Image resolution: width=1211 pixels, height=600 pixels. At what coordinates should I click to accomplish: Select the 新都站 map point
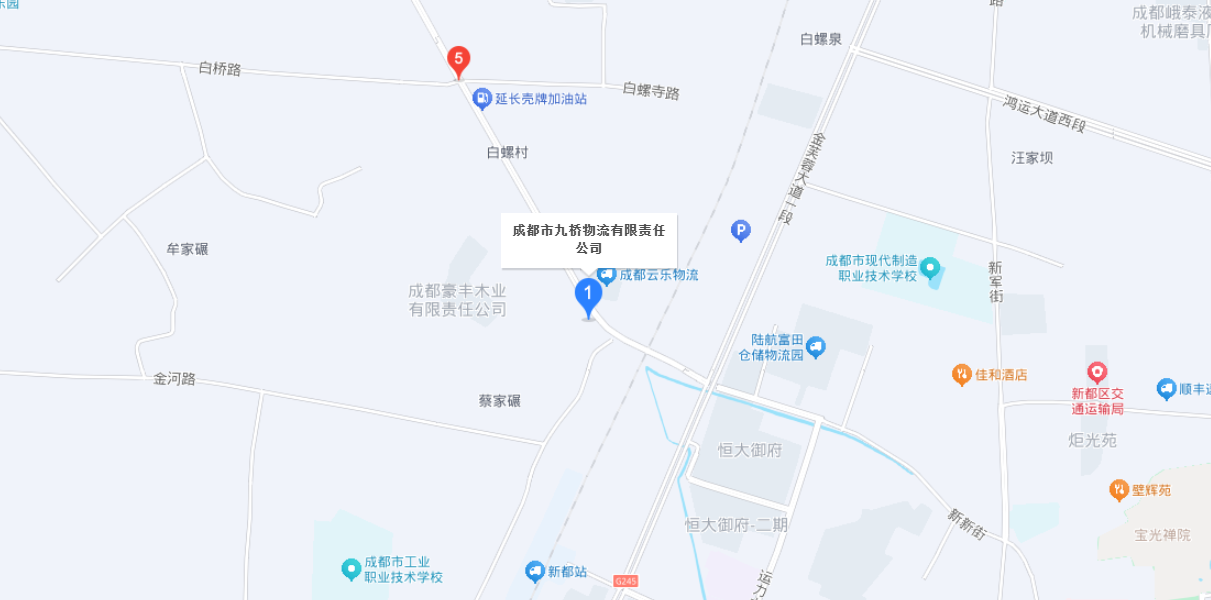(536, 572)
